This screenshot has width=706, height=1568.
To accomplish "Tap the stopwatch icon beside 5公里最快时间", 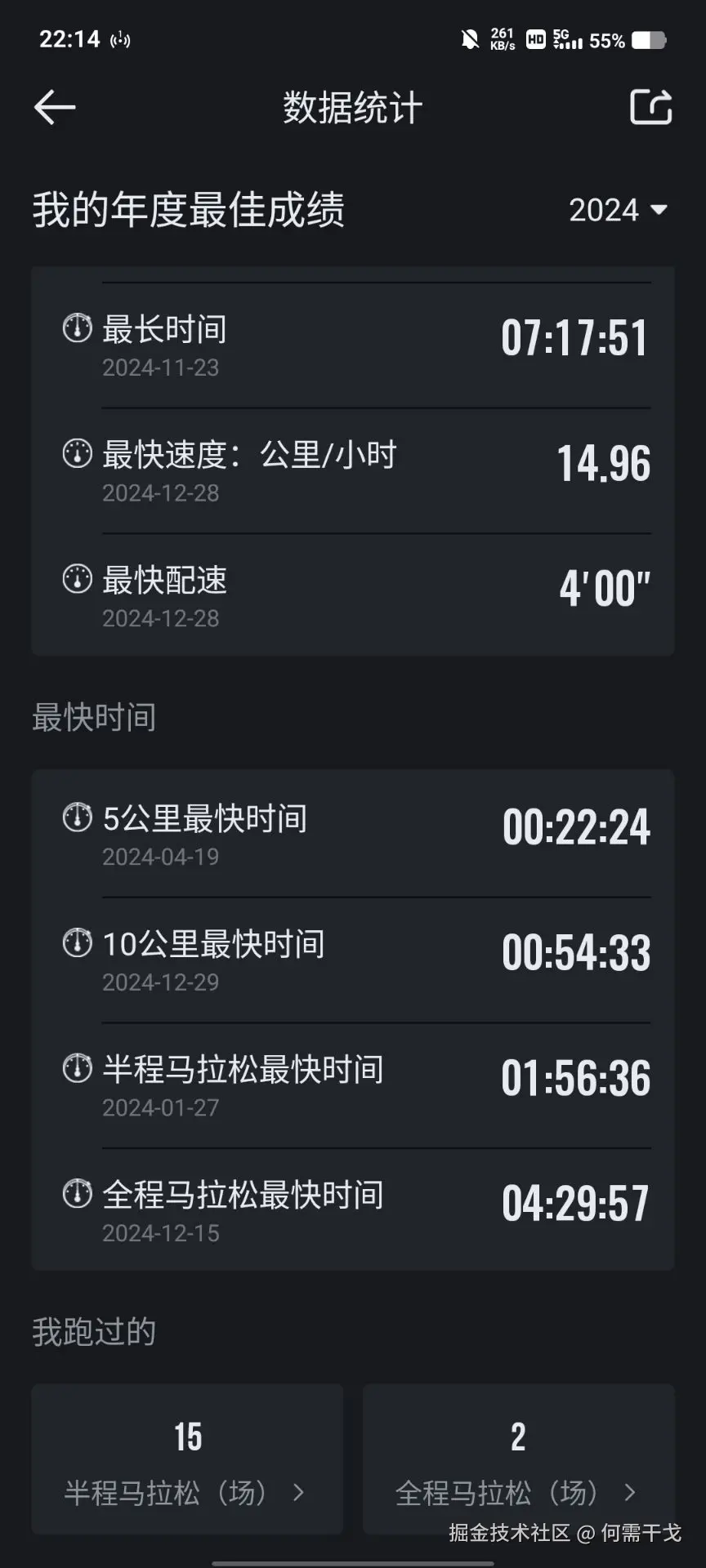I will (77, 818).
